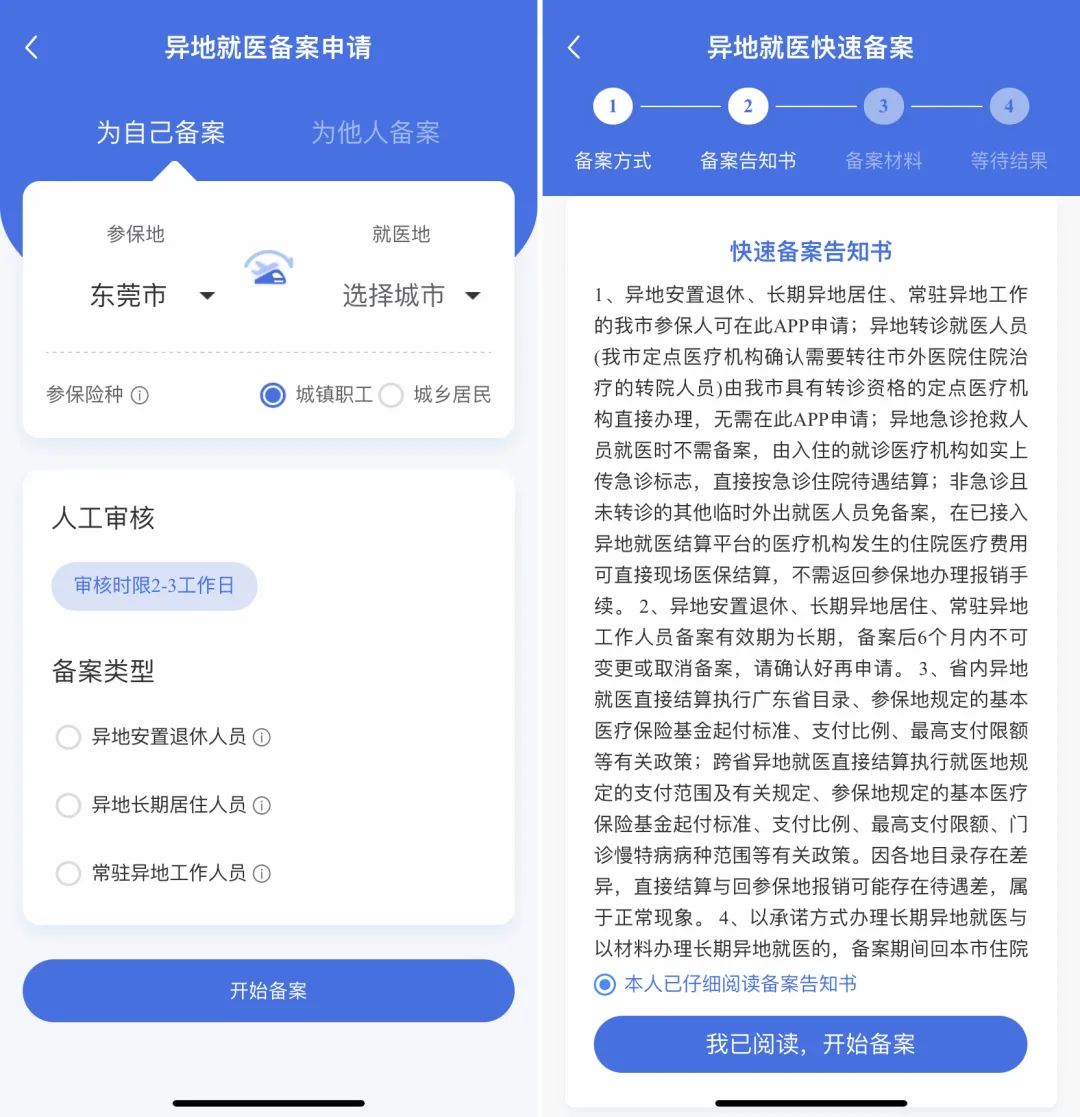
Task: Go back from the 异地就医备案申请 page
Action: pyautogui.click(x=32, y=48)
